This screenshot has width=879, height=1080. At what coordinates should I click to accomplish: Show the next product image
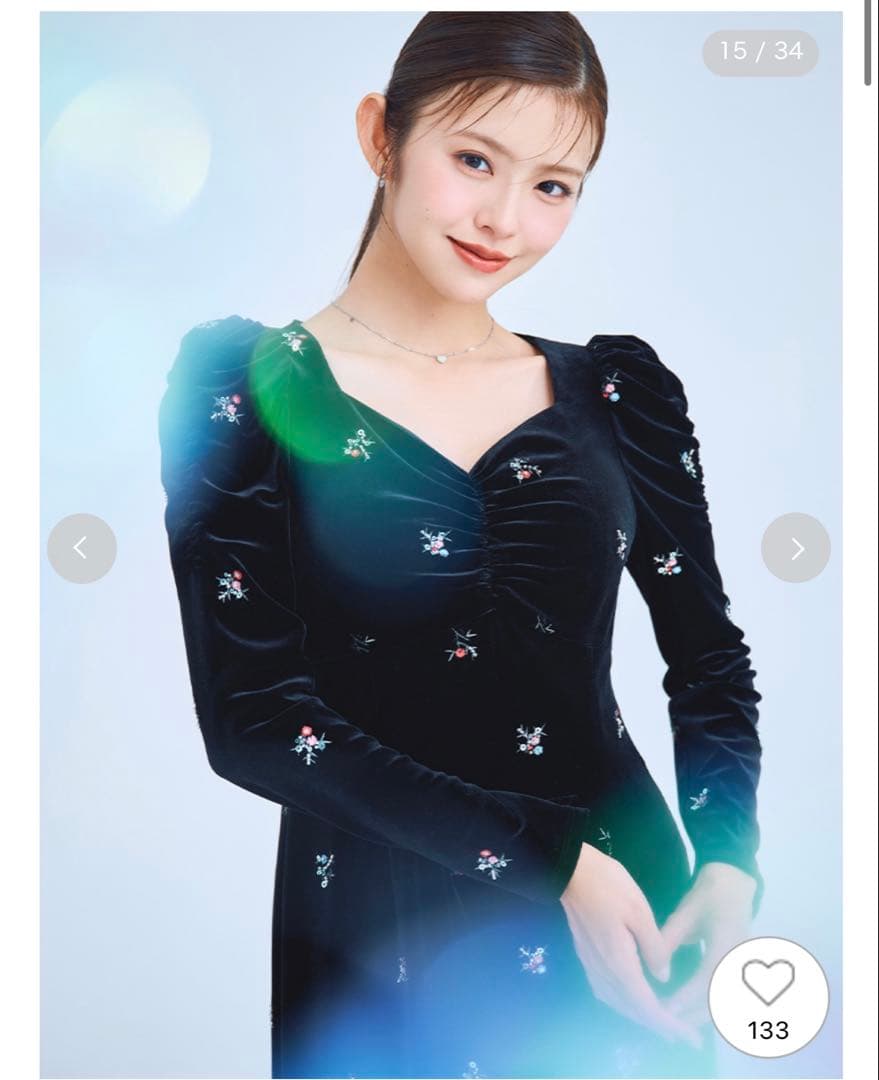(796, 548)
